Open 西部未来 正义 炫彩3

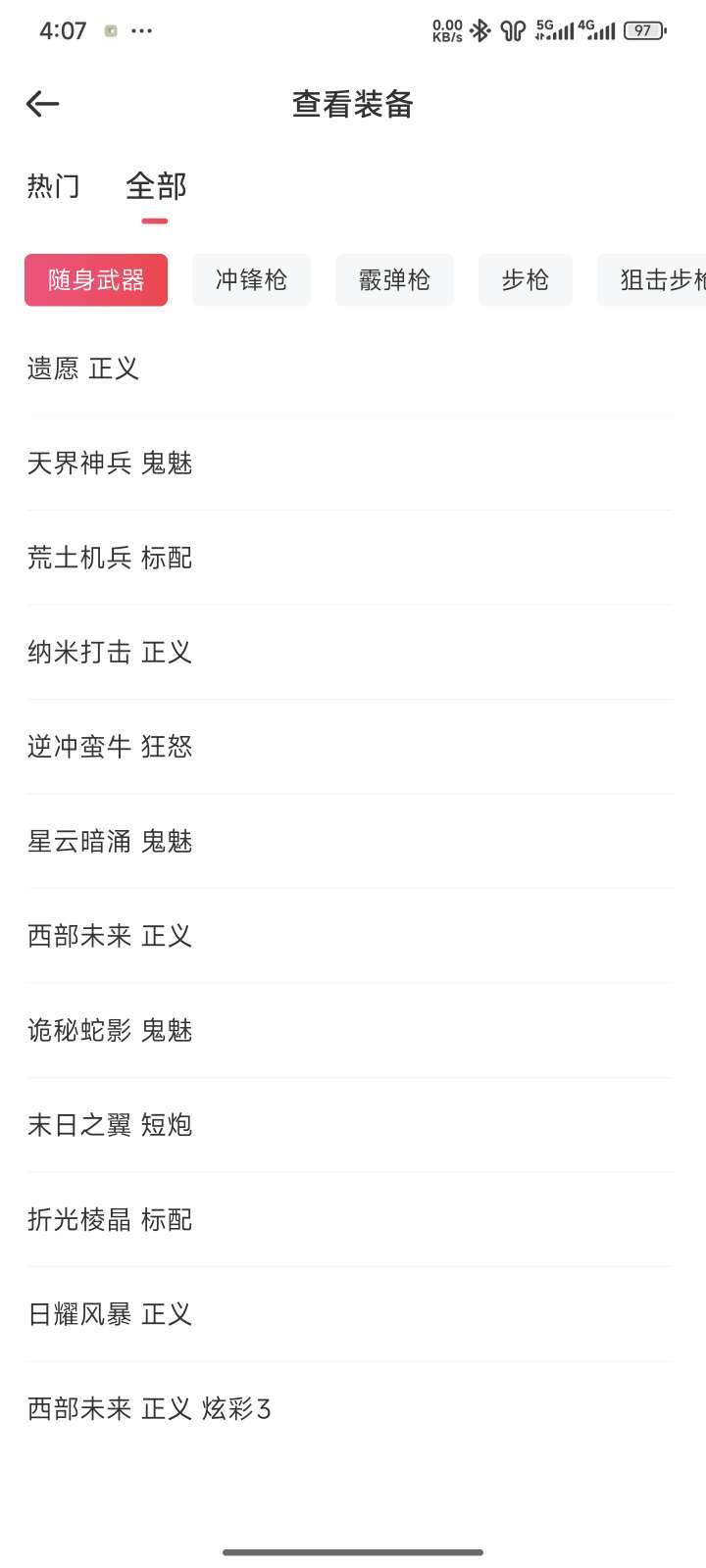point(350,1408)
